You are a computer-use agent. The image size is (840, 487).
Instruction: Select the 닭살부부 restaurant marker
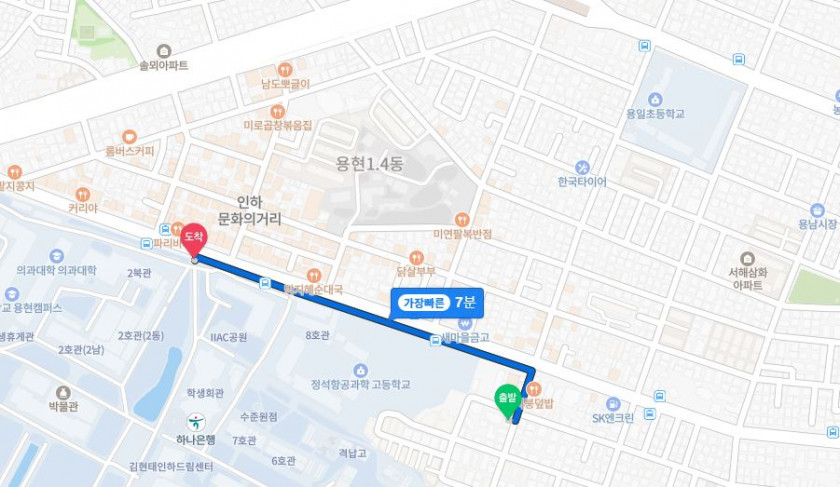(416, 257)
